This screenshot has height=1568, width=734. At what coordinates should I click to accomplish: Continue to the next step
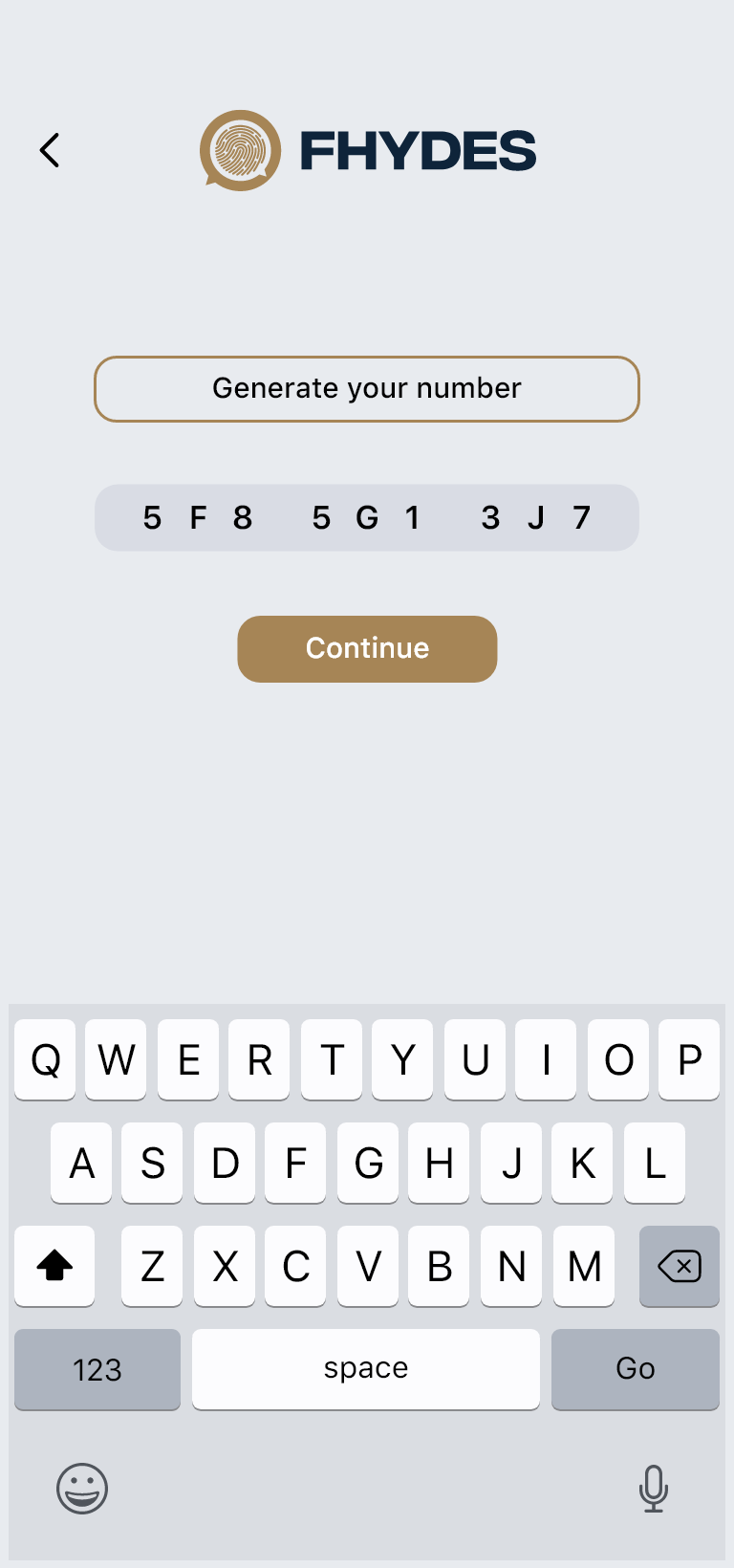[x=367, y=649]
